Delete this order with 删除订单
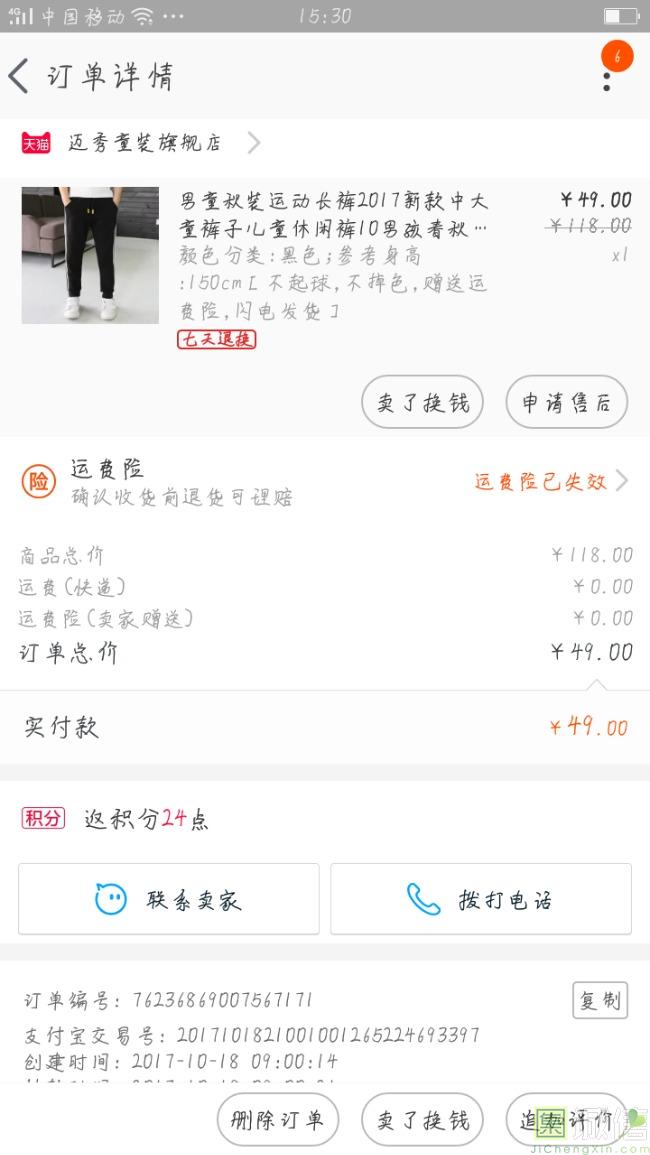Viewport: 650px width, 1155px height. [278, 1120]
